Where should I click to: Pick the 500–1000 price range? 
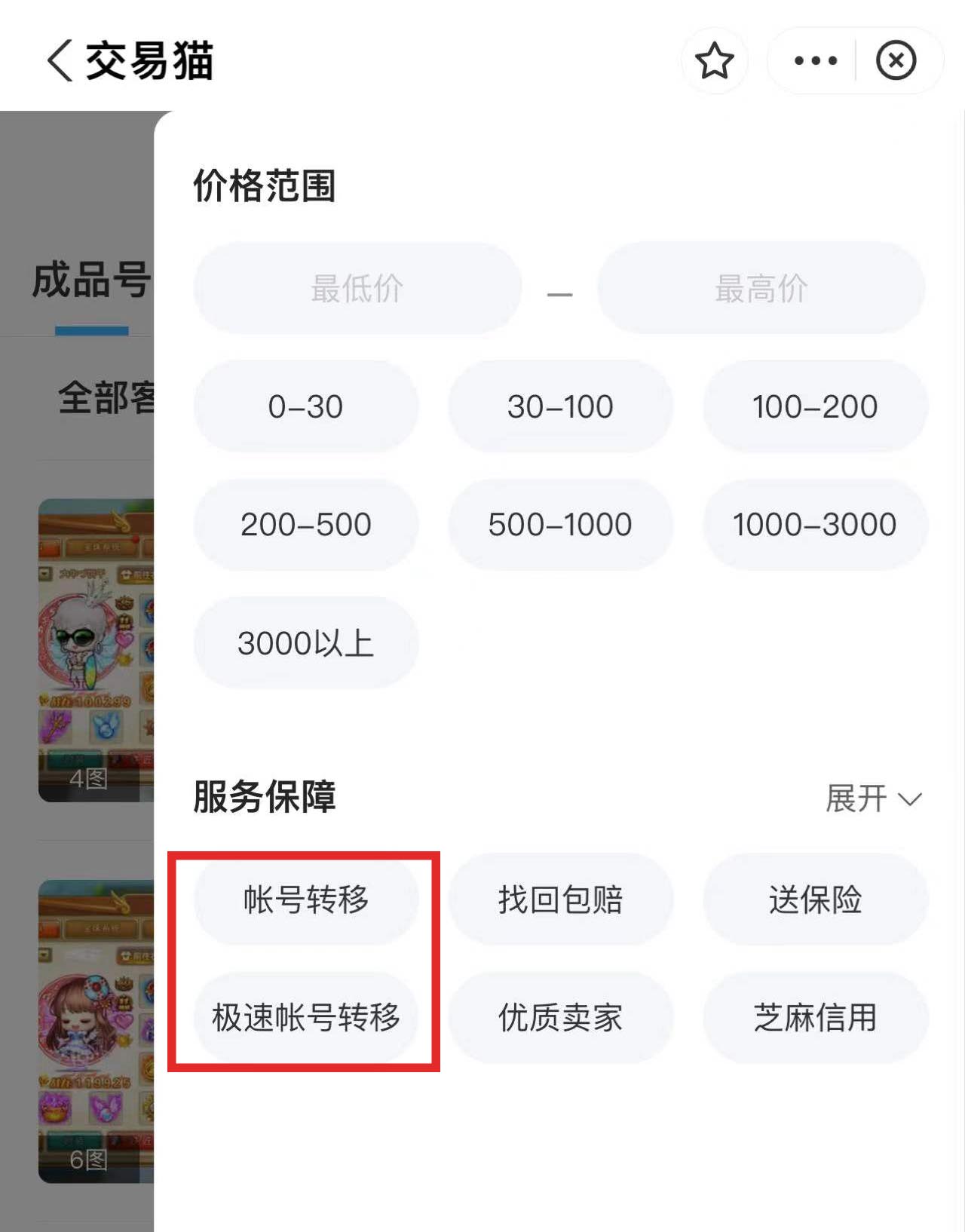[x=560, y=524]
